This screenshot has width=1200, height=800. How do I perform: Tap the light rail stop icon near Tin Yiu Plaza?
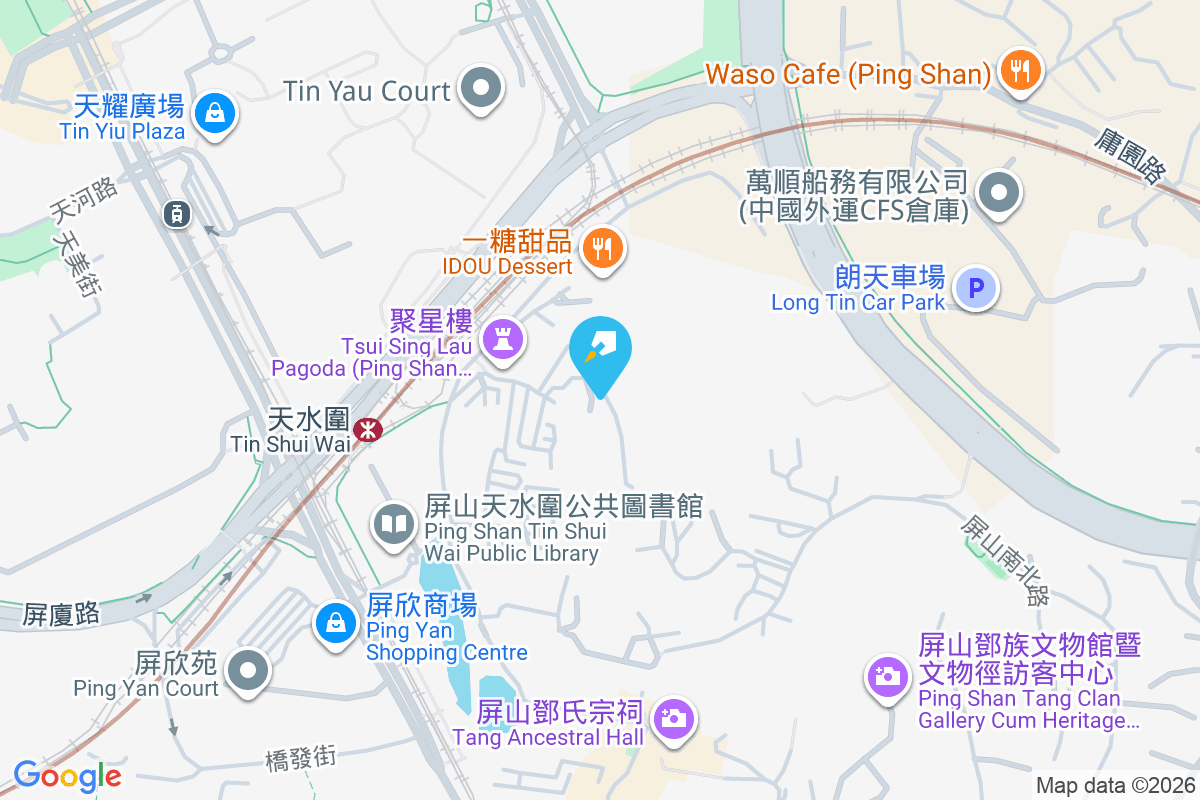pyautogui.click(x=177, y=212)
